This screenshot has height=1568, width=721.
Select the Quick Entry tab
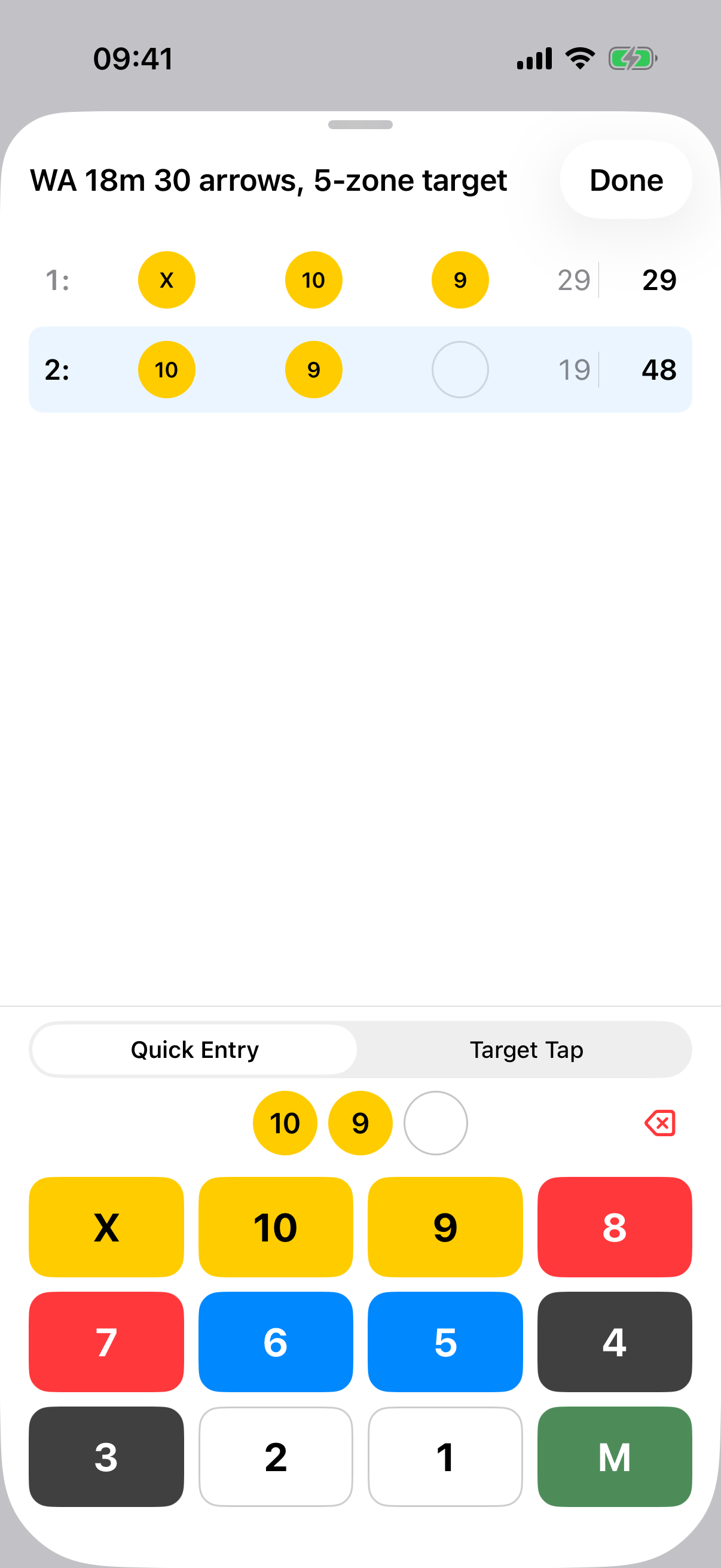[194, 1050]
